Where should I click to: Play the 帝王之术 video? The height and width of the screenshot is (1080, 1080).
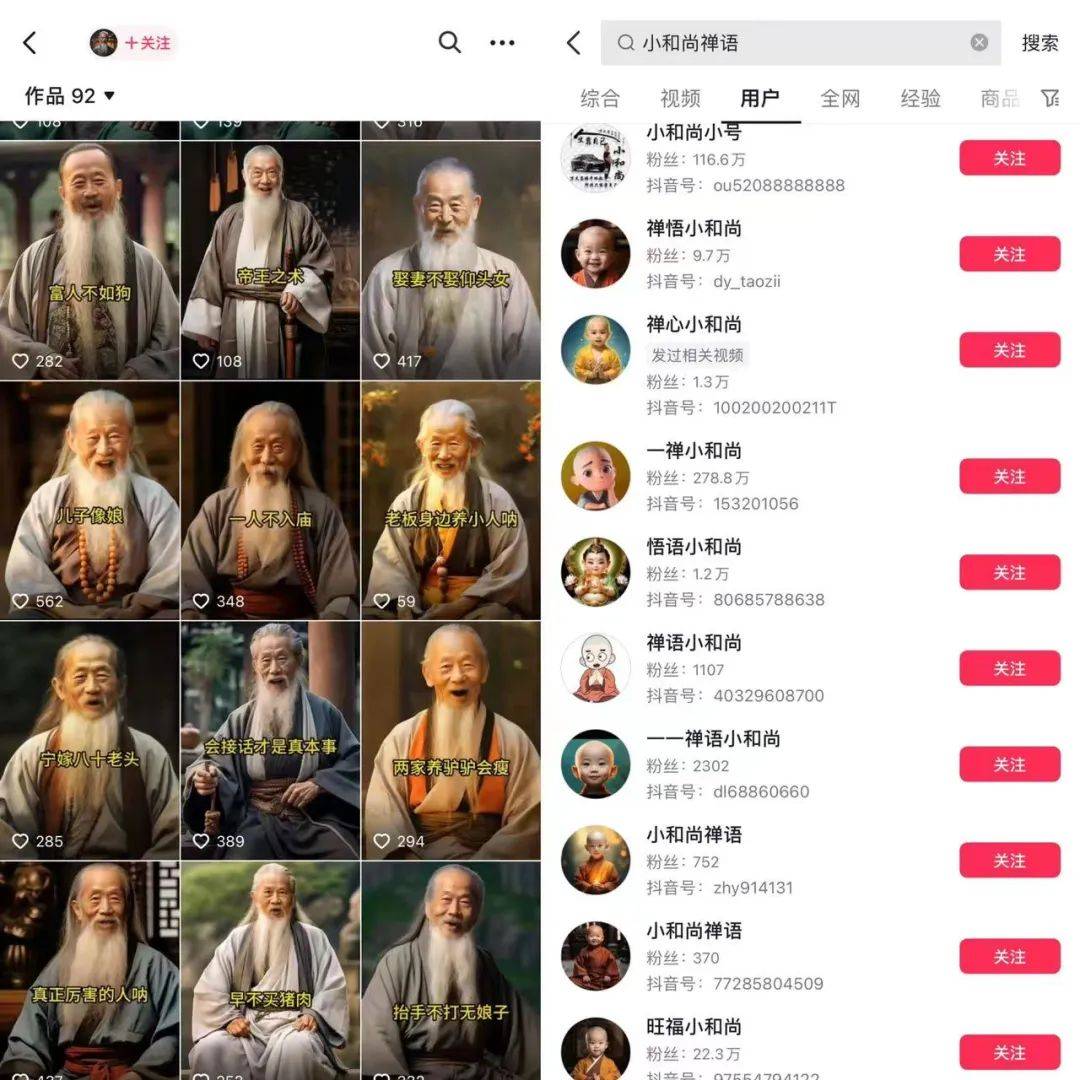click(x=270, y=260)
